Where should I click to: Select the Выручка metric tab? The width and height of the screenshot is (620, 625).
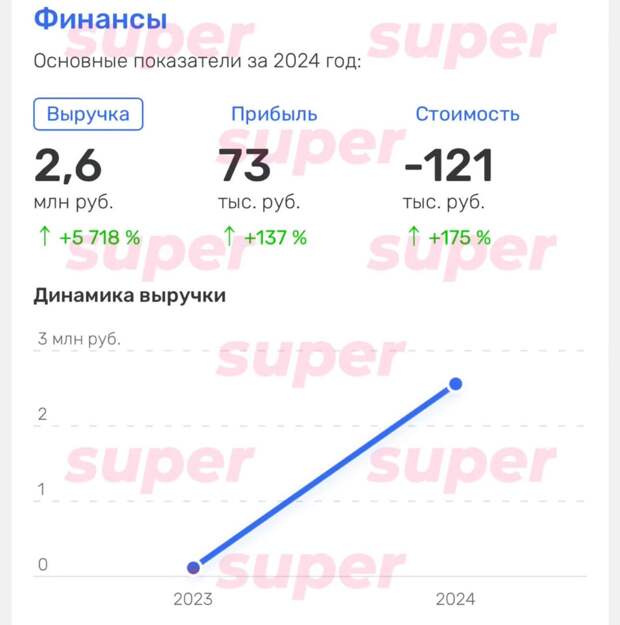coord(88,114)
